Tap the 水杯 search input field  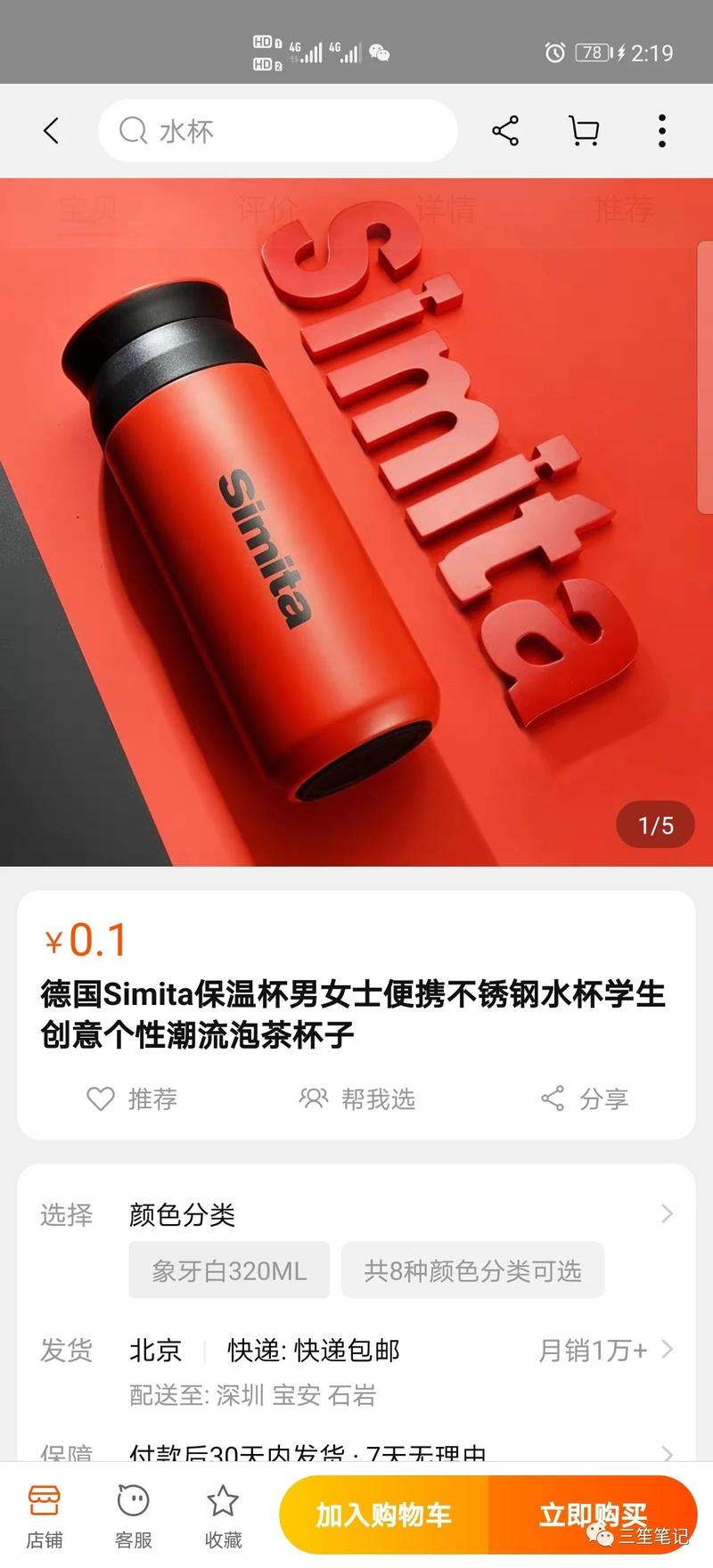(276, 130)
